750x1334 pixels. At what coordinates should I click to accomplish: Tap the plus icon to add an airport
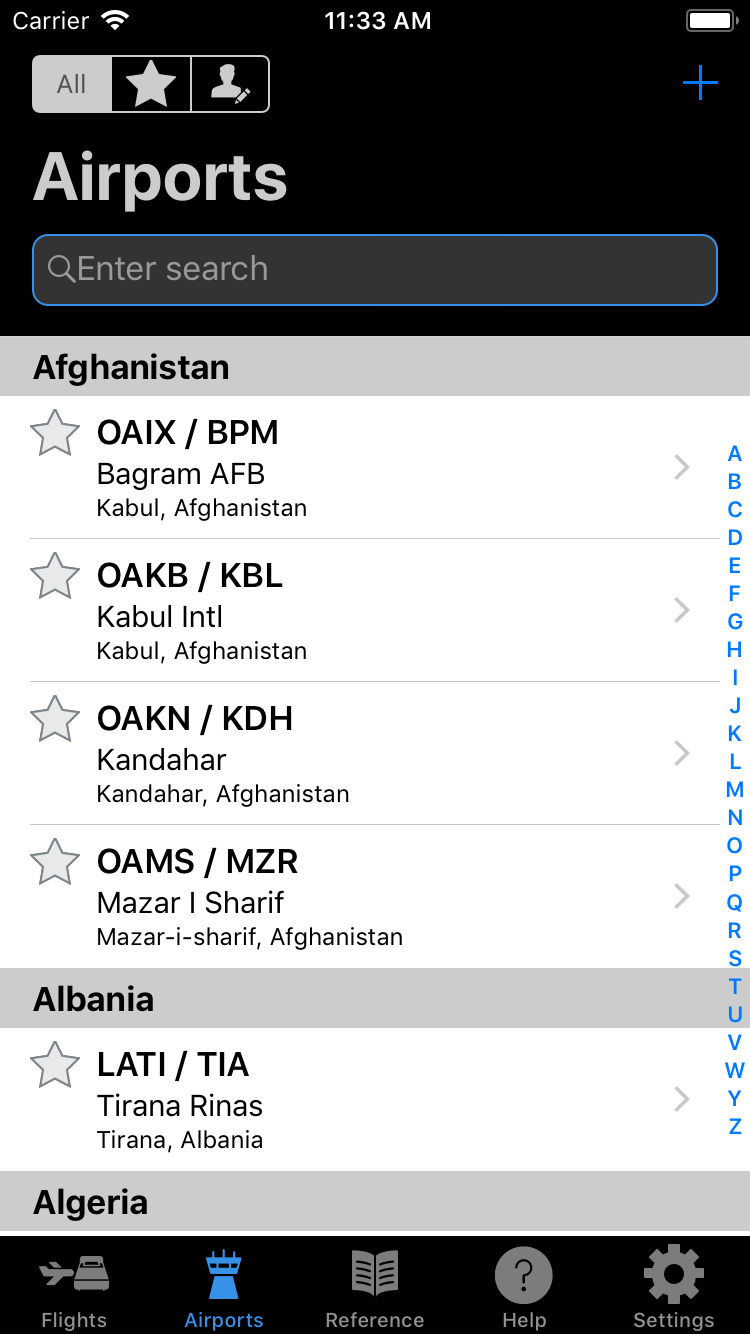point(700,83)
